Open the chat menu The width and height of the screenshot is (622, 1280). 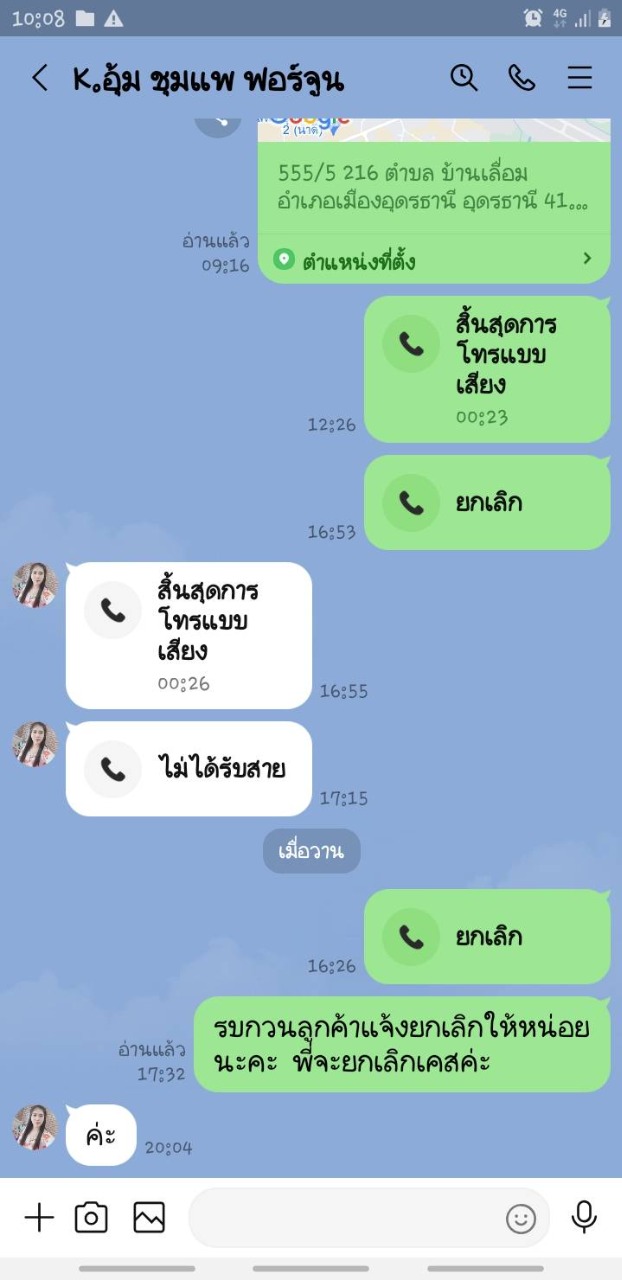580,78
